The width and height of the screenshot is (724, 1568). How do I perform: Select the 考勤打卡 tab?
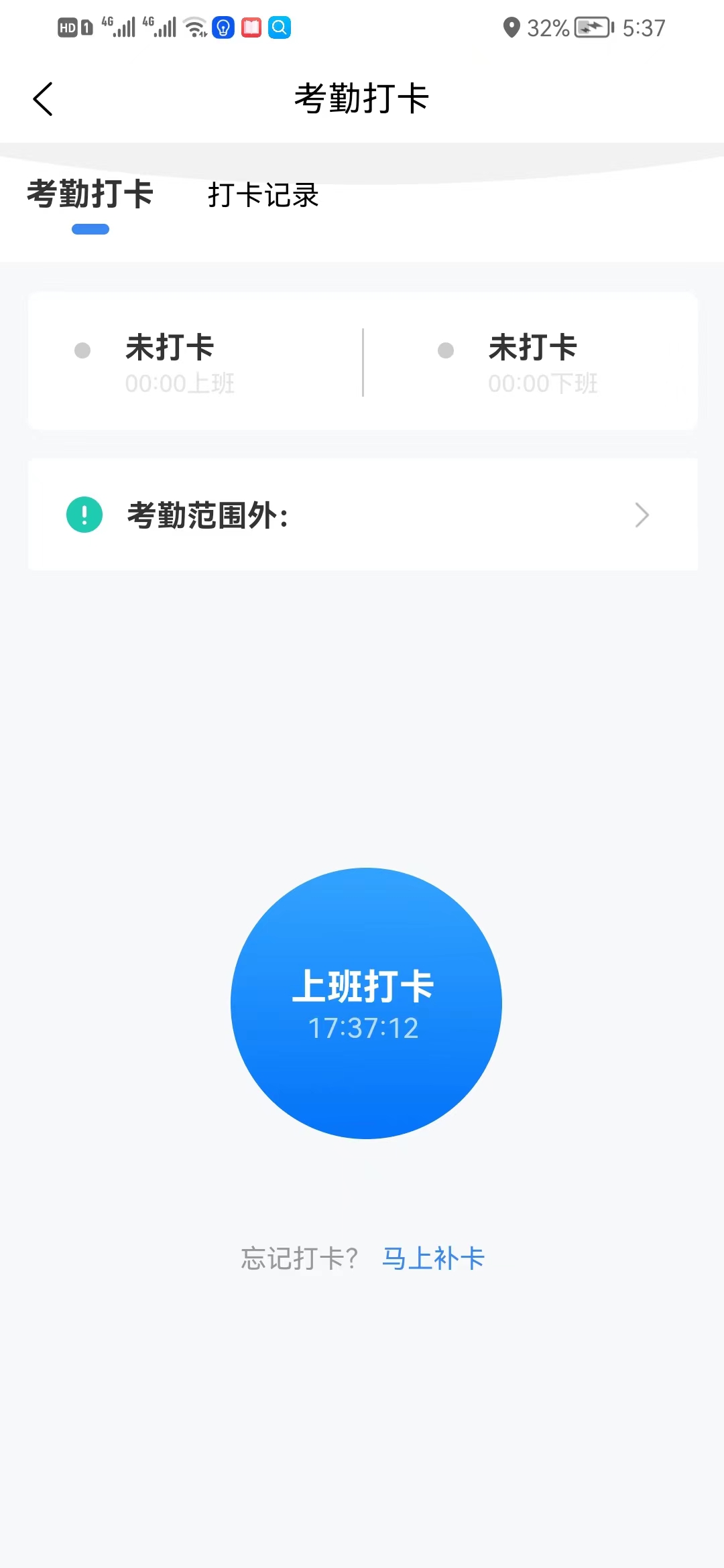tap(90, 196)
